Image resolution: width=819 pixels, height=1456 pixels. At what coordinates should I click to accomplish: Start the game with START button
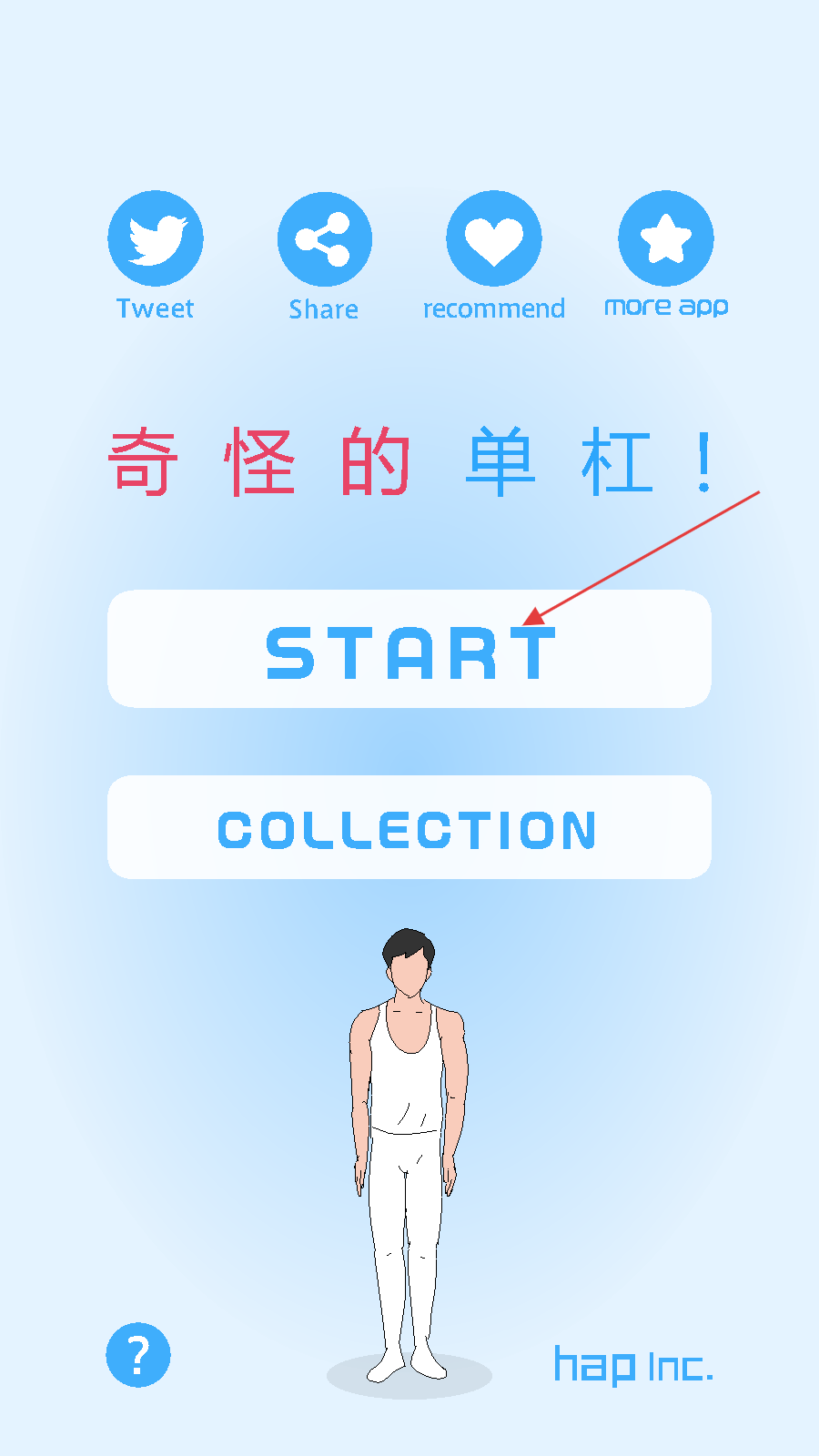click(x=409, y=649)
